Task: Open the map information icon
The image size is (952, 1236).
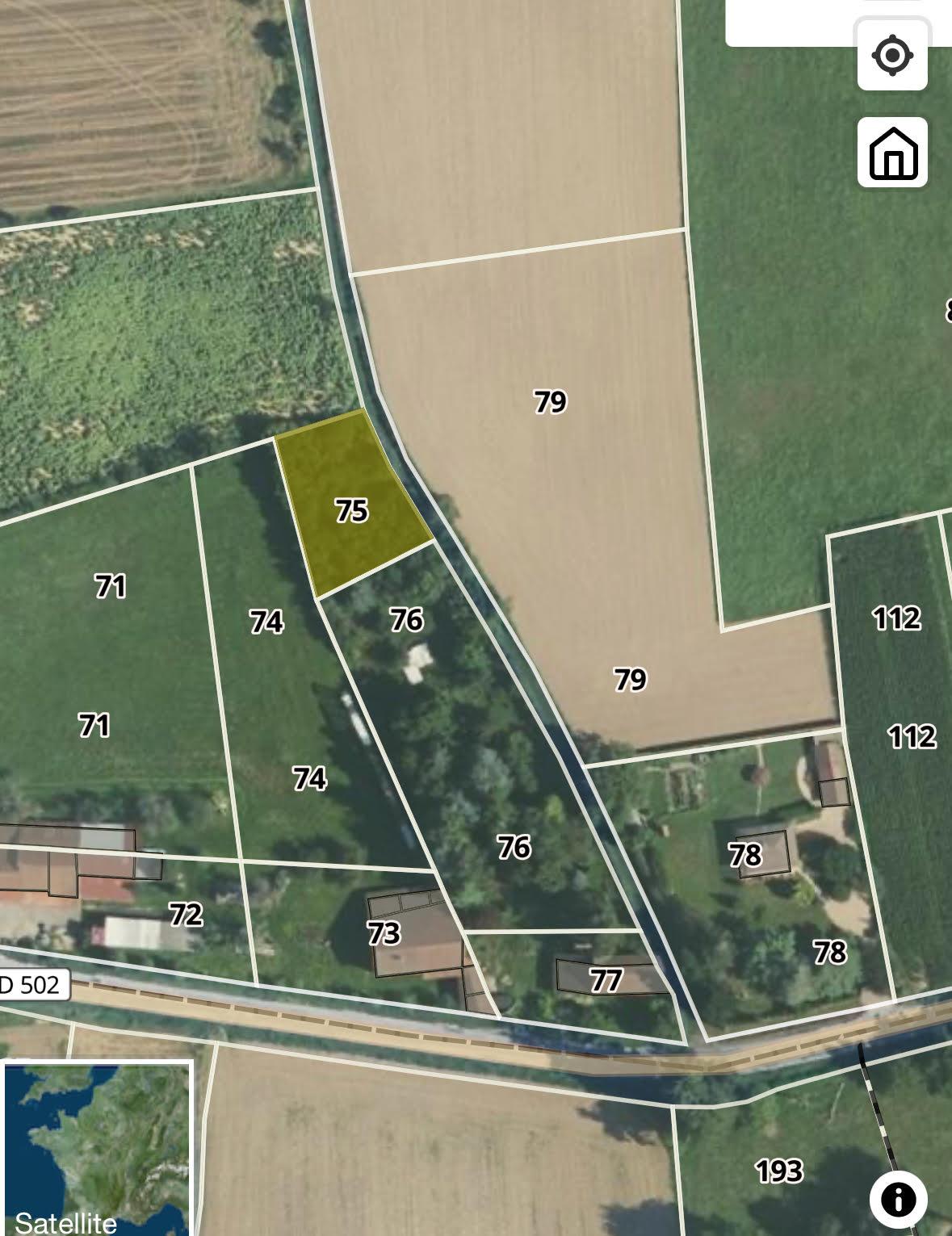Action: (x=898, y=1199)
